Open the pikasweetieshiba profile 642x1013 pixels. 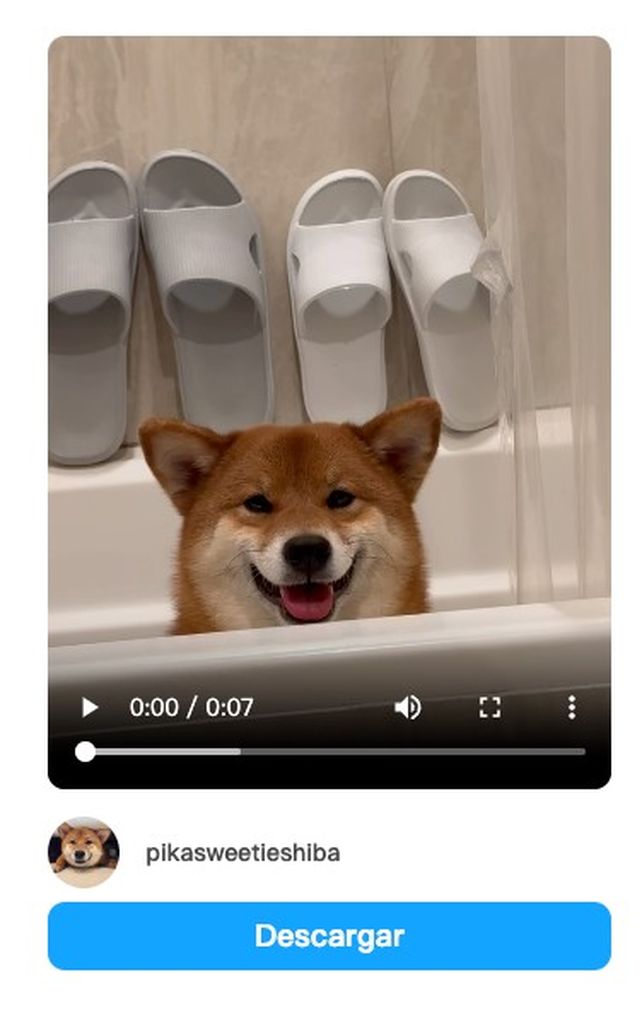(x=242, y=853)
